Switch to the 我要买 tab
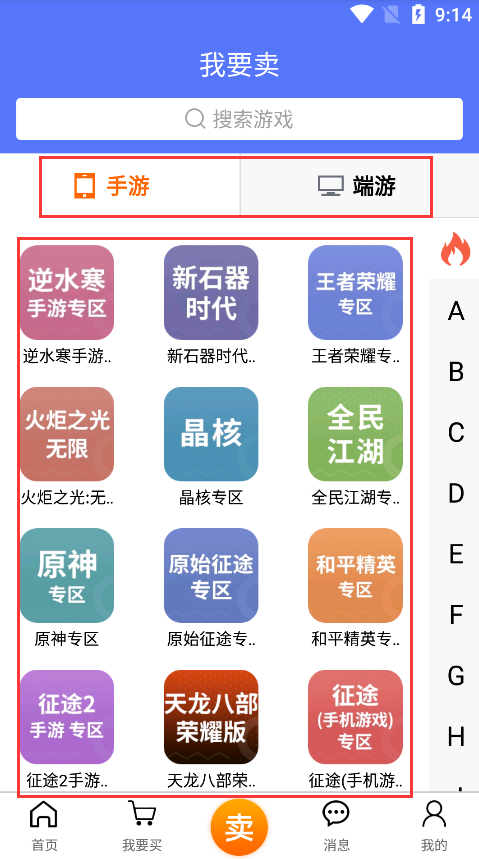 (142, 826)
